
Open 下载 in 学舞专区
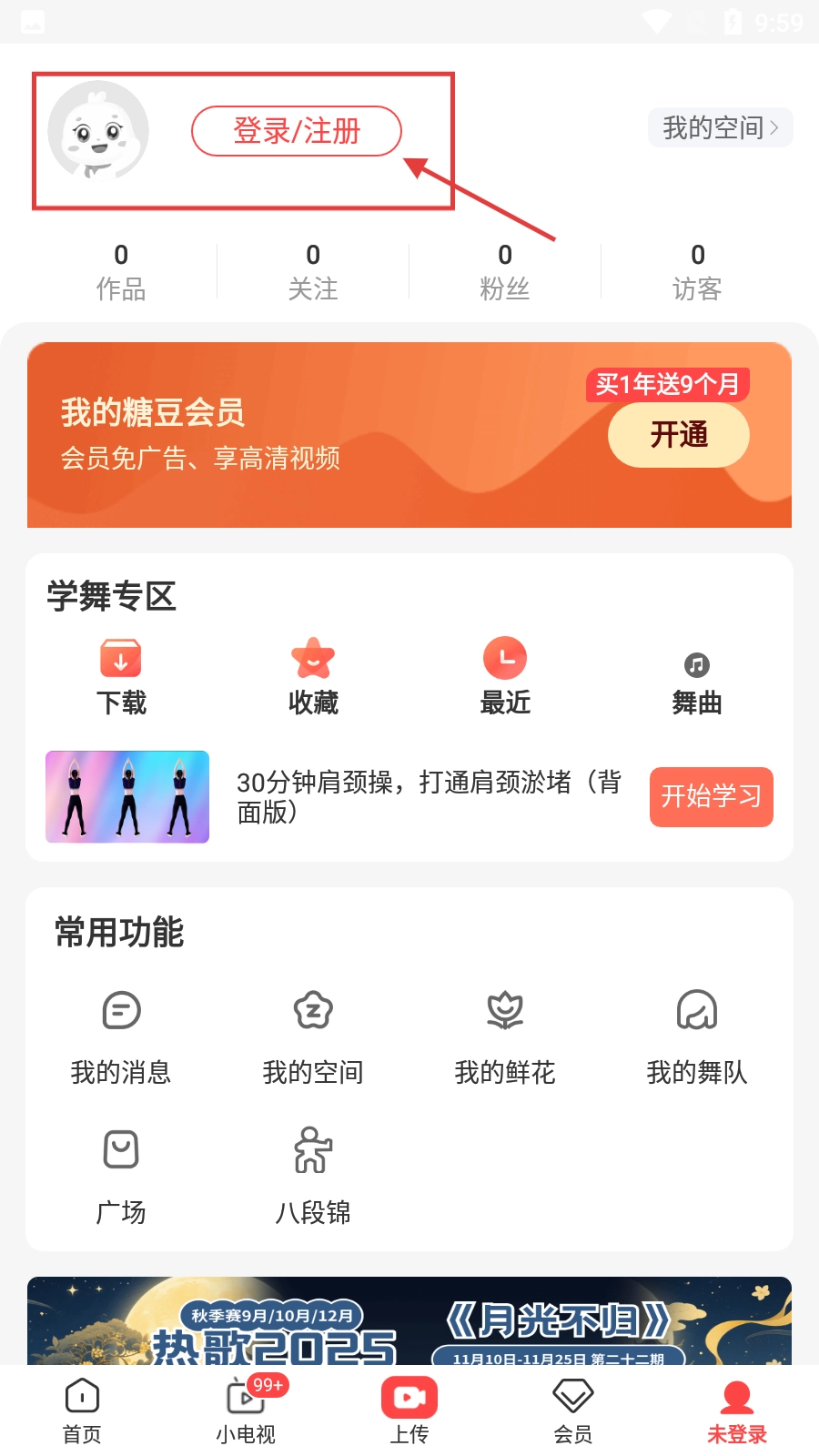point(121,677)
